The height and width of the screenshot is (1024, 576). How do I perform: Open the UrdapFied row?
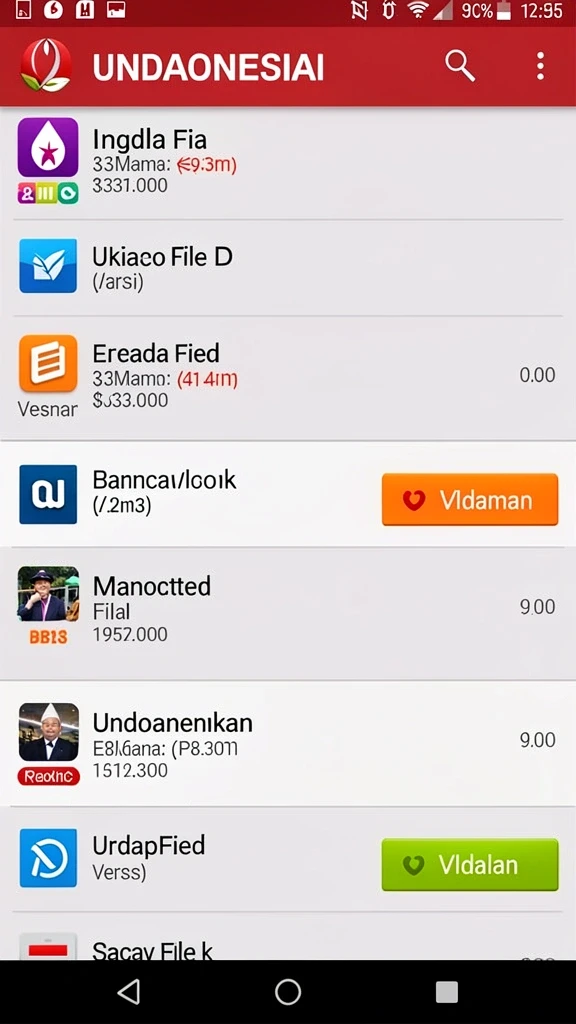click(x=288, y=859)
